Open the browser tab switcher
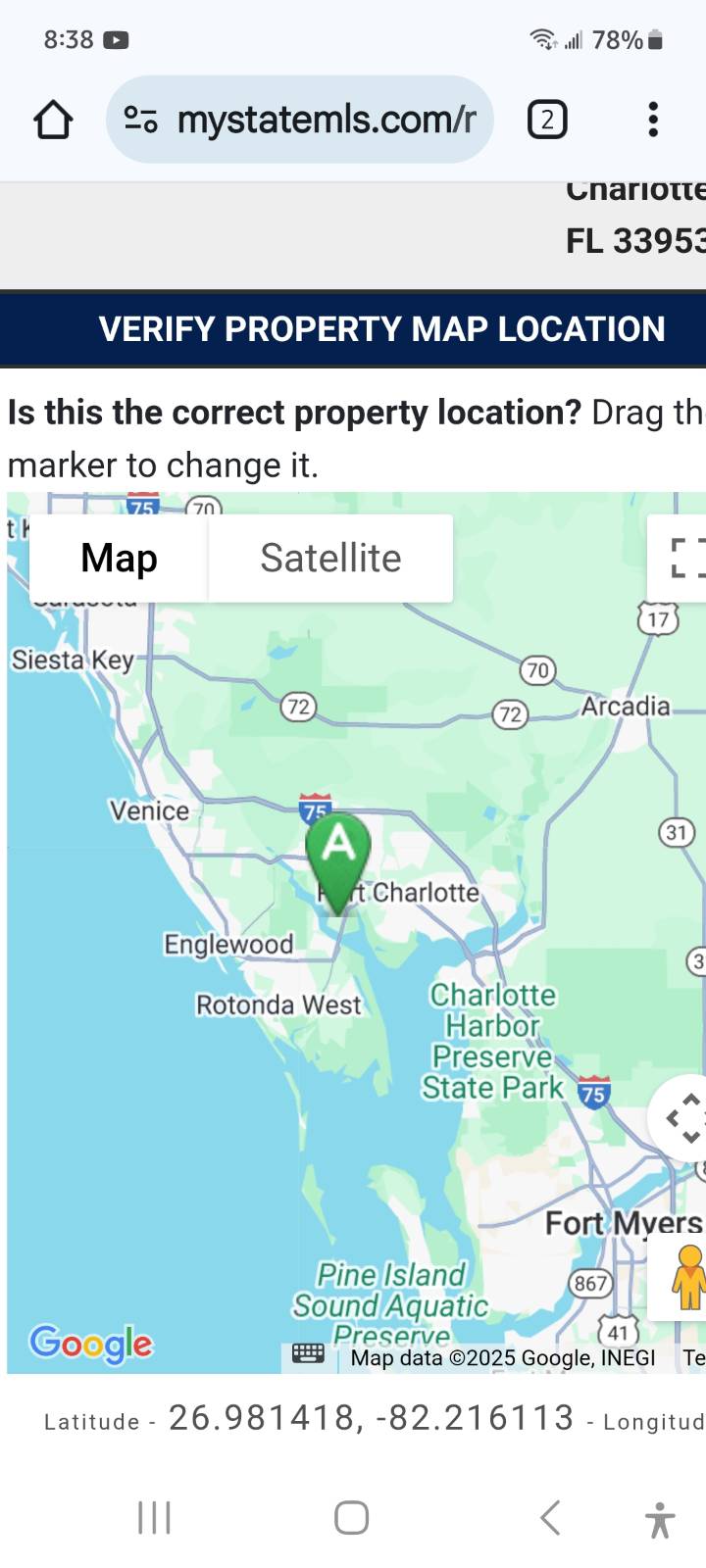 547,120
